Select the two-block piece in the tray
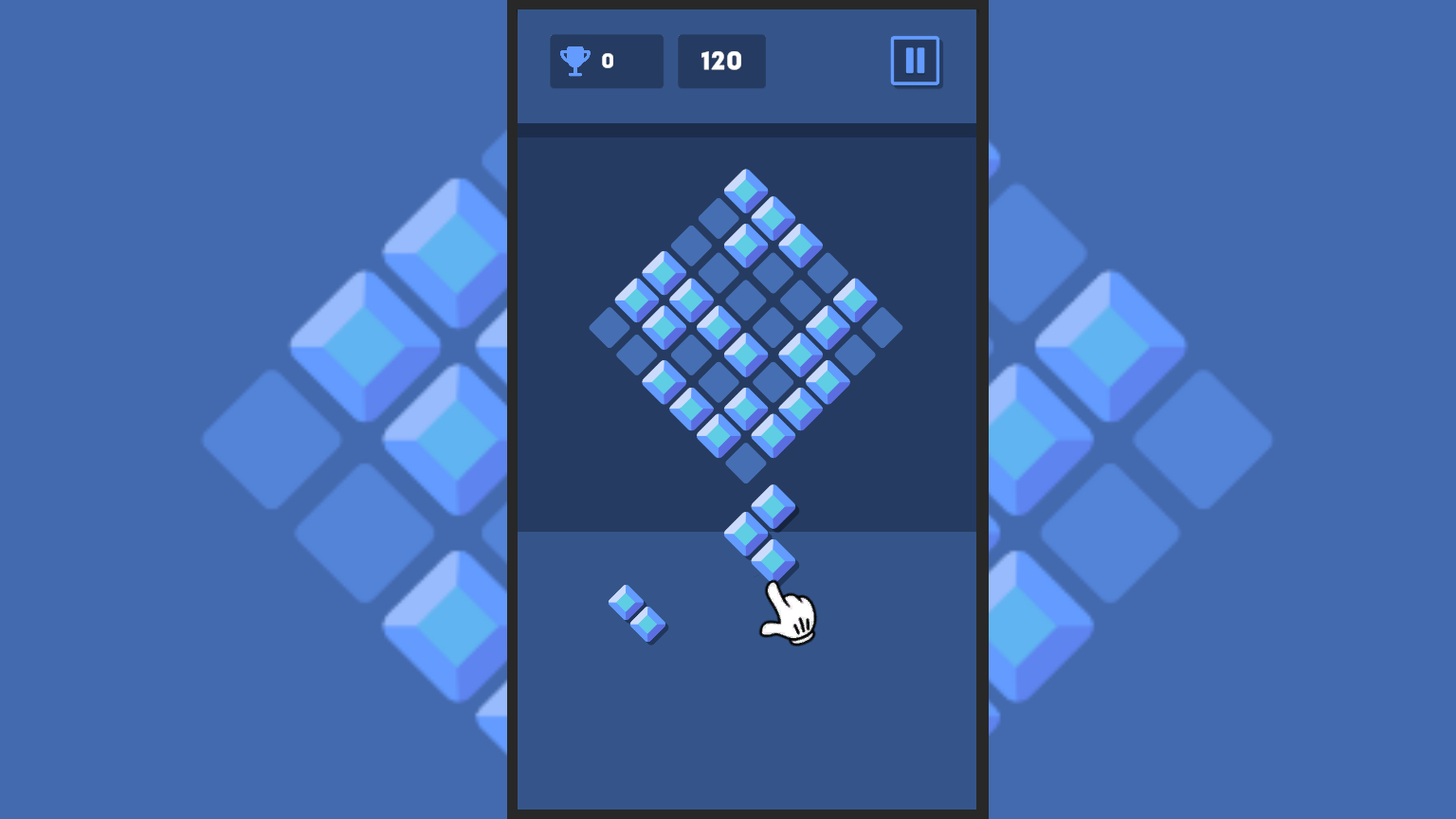This screenshot has height=819, width=1456. 637,613
